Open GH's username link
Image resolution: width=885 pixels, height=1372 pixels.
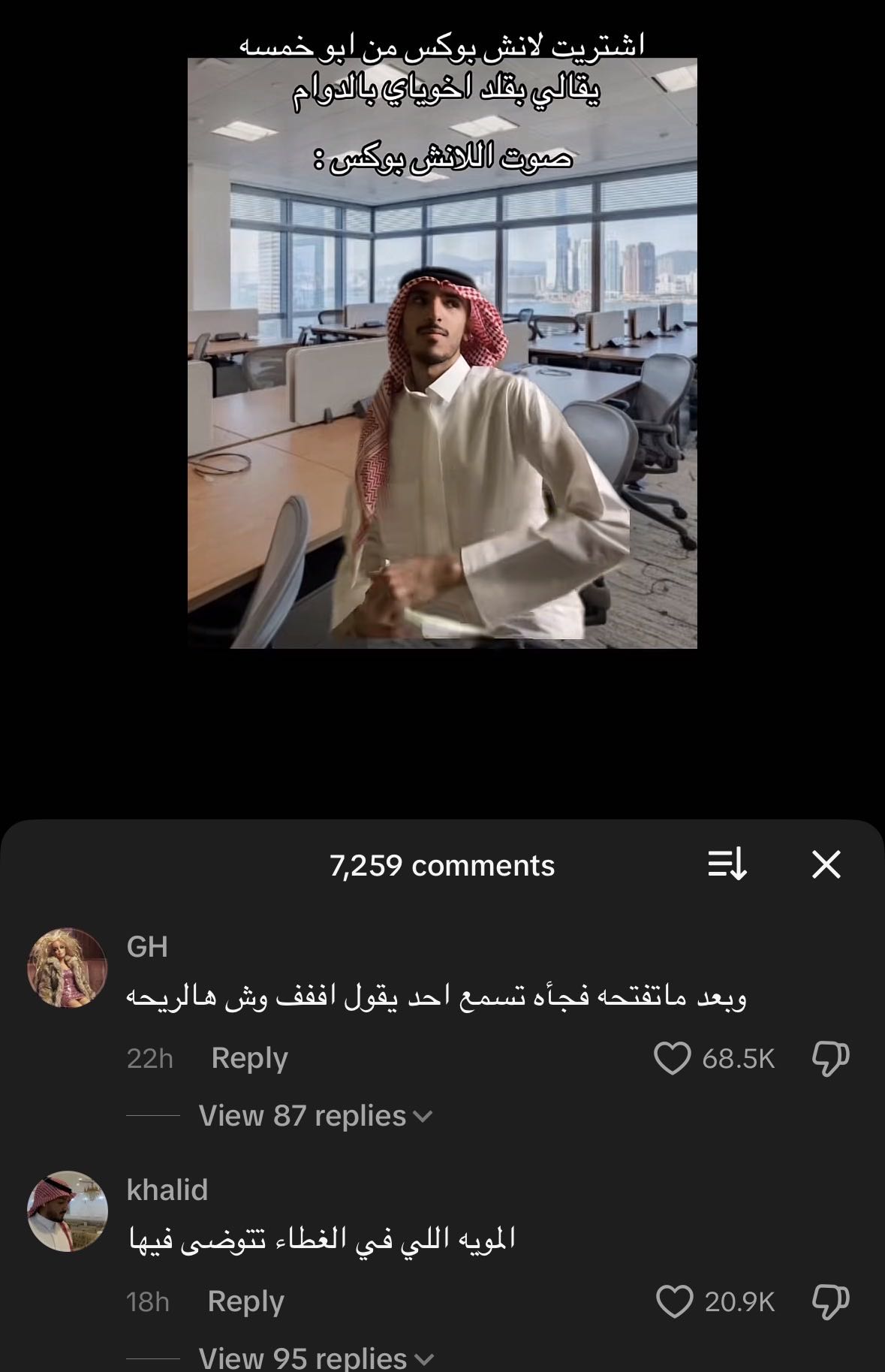click(147, 947)
